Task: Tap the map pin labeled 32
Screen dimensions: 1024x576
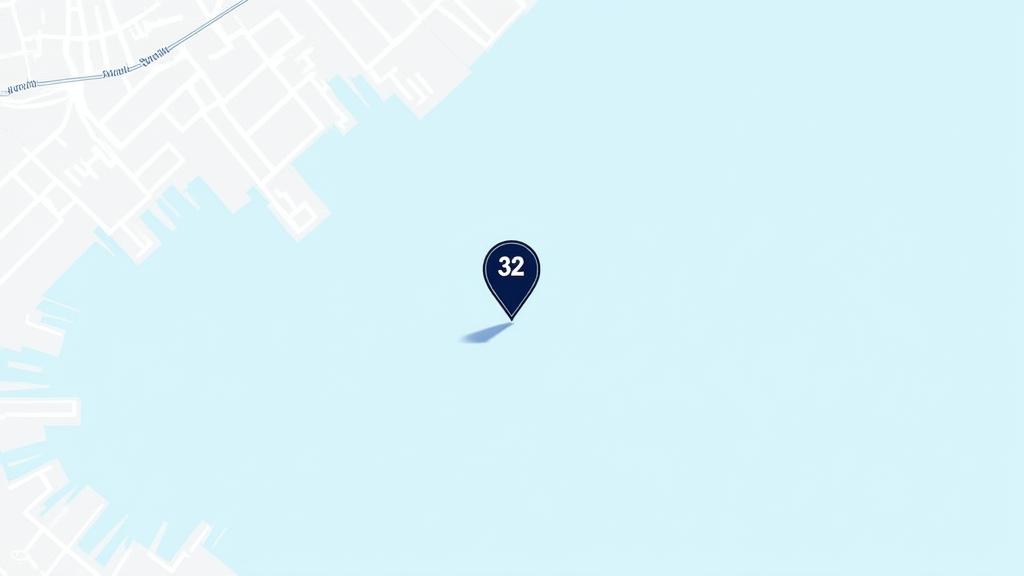Action: coord(511,270)
